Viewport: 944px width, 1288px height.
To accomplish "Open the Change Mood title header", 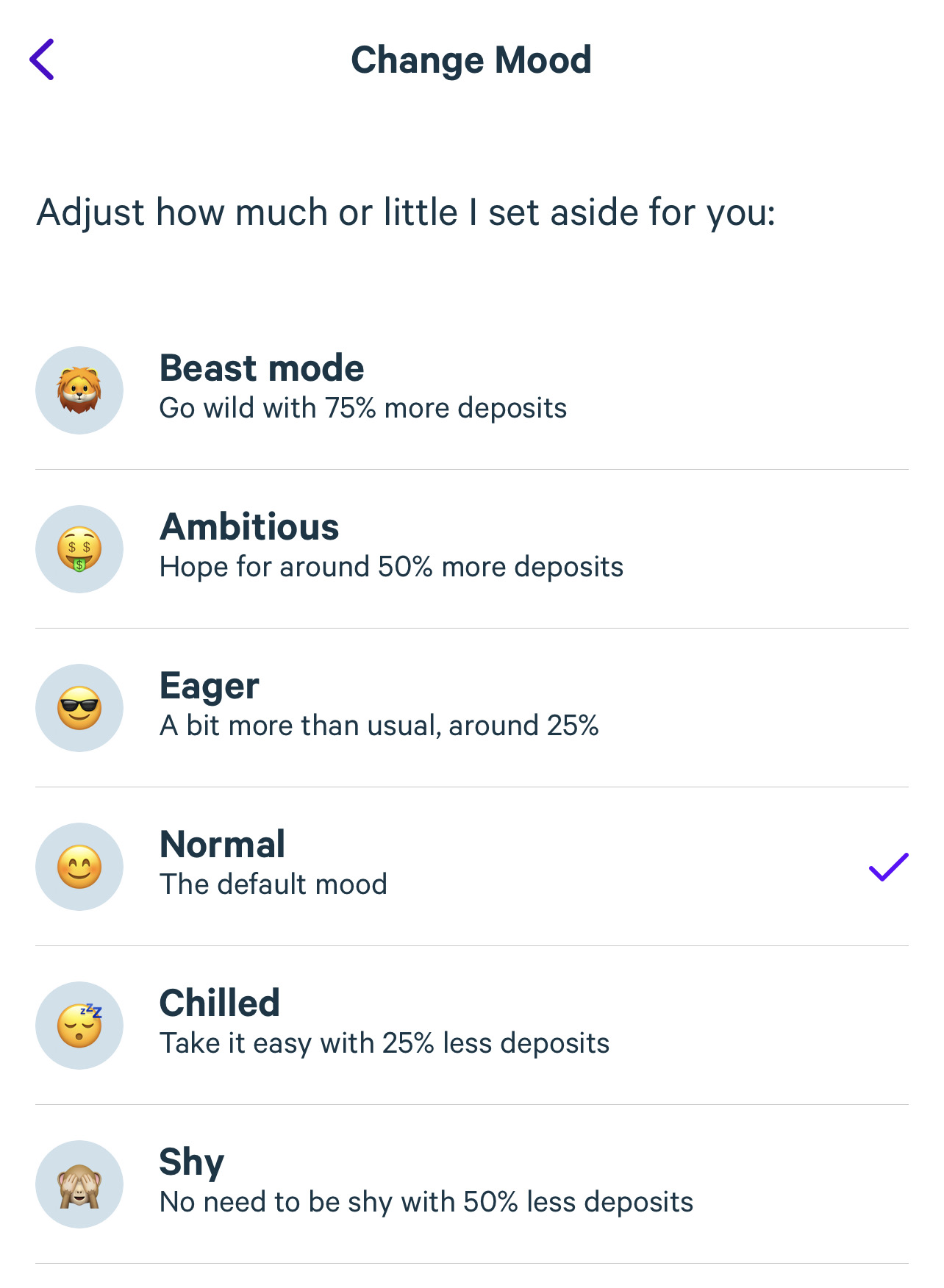I will point(471,60).
